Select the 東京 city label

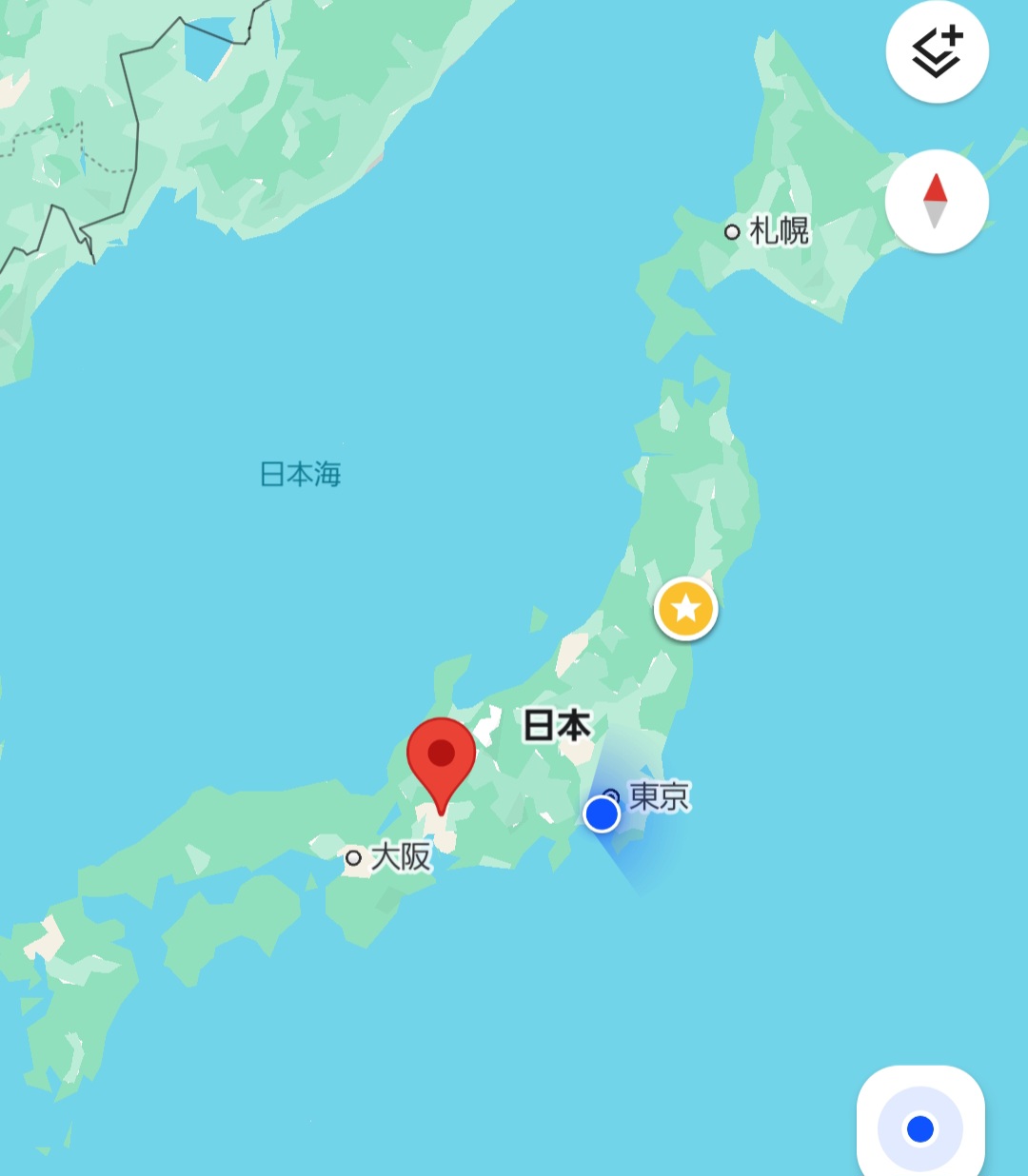[659, 796]
